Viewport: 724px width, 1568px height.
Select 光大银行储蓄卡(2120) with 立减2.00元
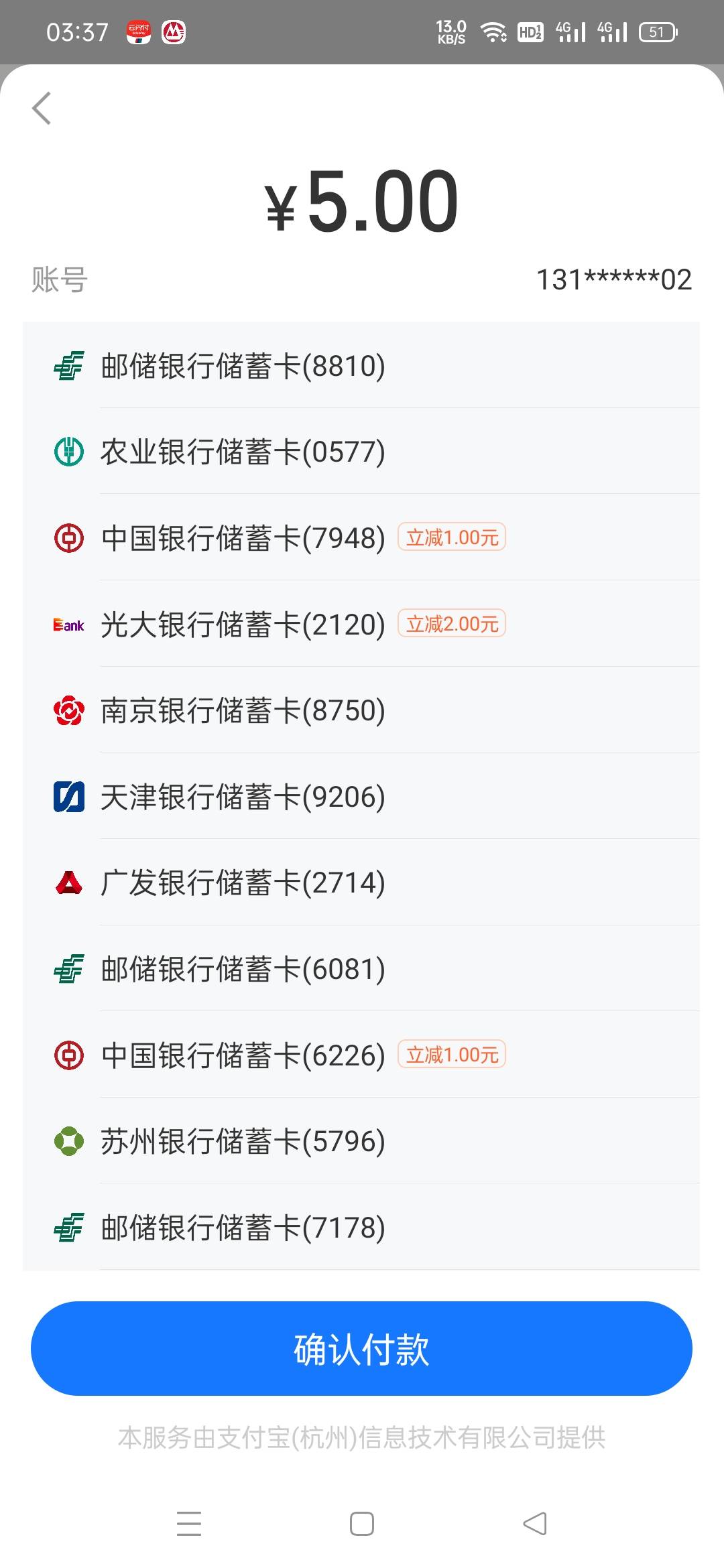[361, 624]
